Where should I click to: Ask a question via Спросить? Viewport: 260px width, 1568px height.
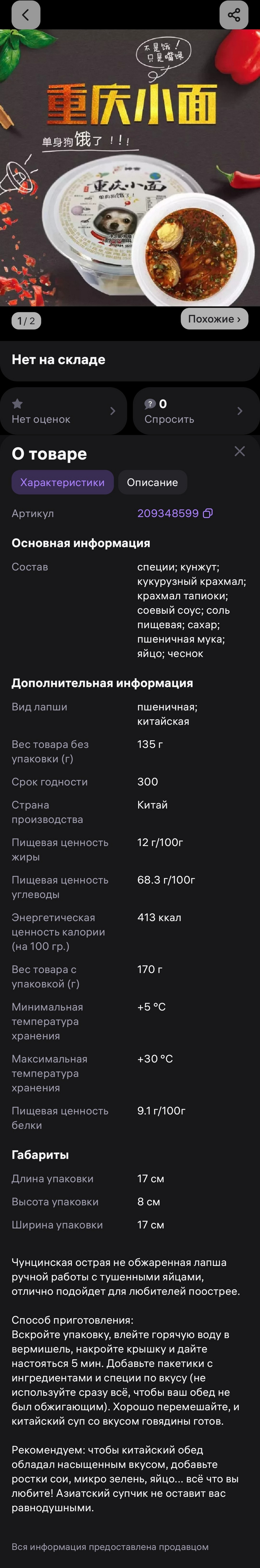click(x=195, y=411)
